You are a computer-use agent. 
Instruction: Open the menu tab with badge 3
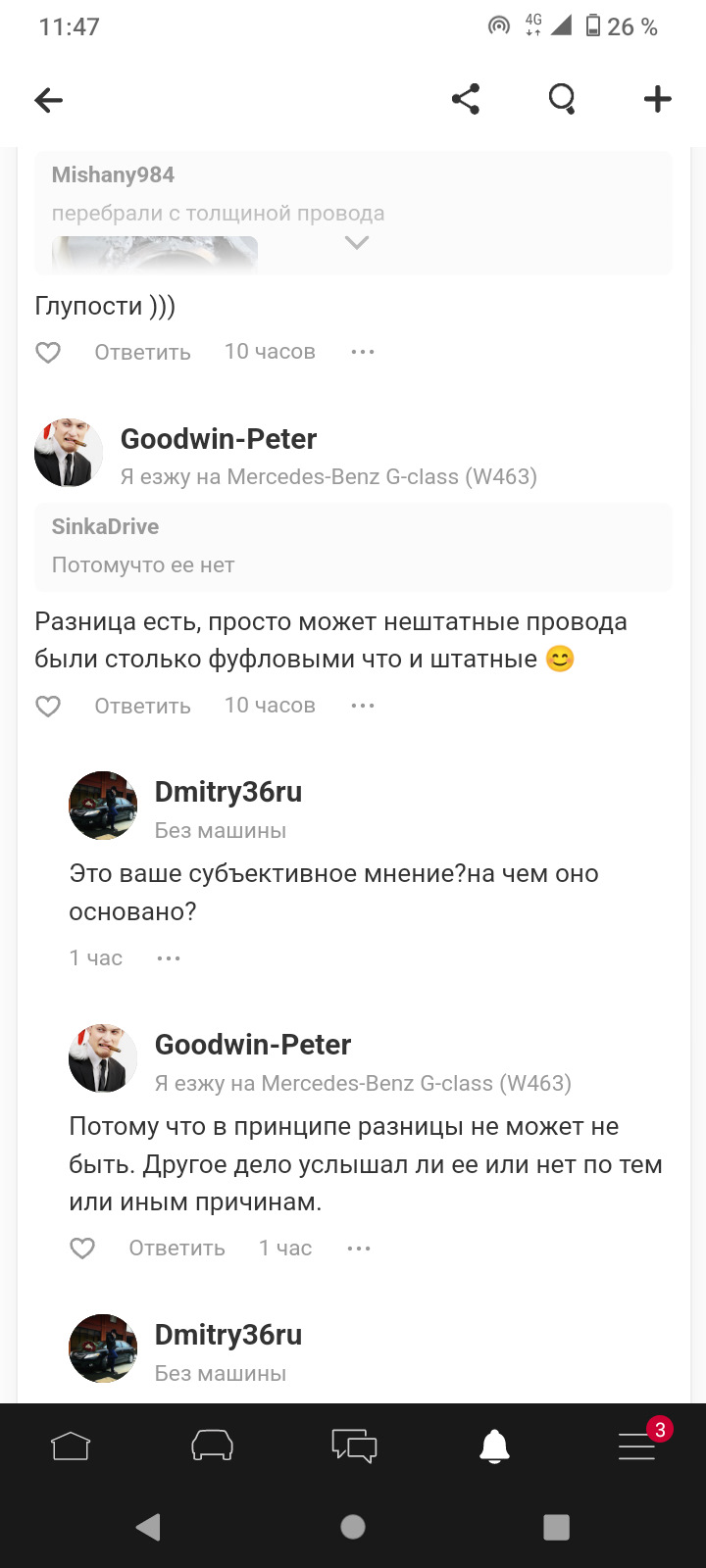tap(637, 1446)
